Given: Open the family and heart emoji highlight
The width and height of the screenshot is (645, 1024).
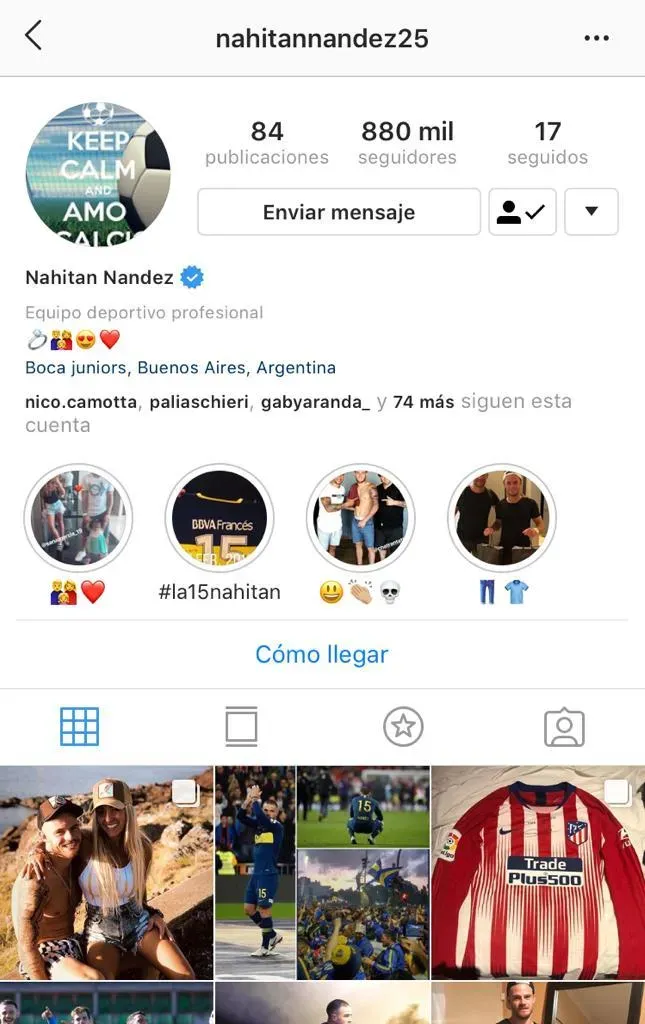Looking at the screenshot, I should pyautogui.click(x=78, y=518).
